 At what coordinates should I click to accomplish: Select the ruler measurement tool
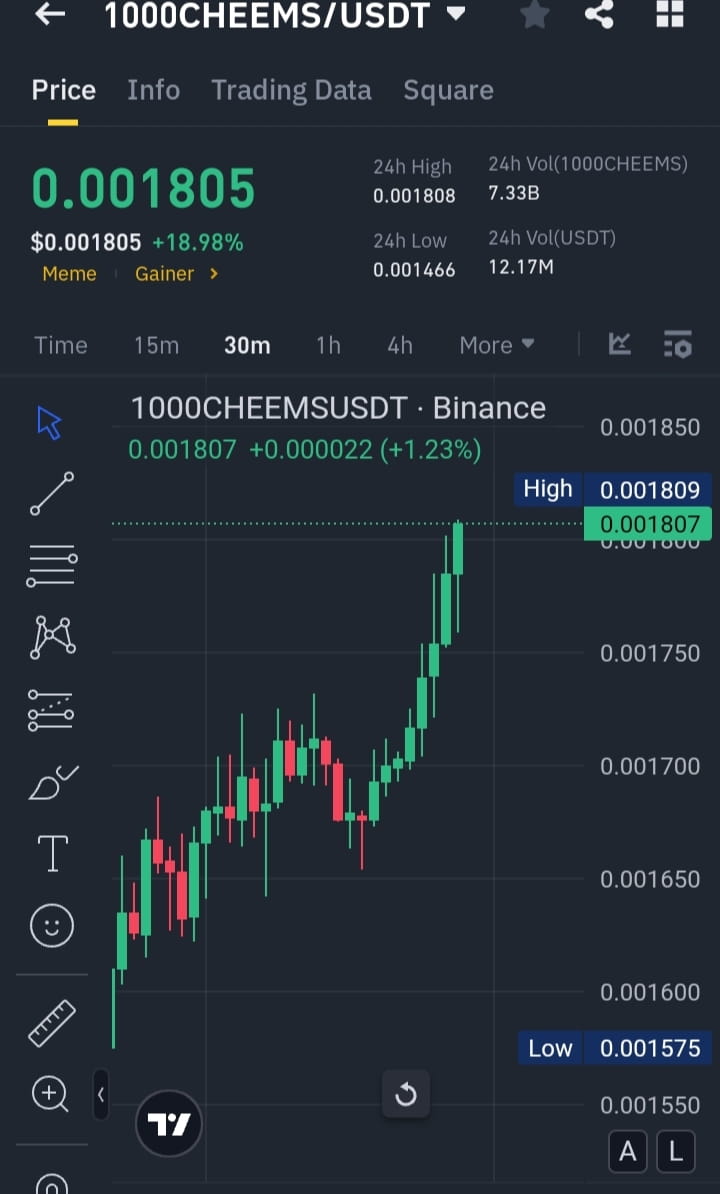pyautogui.click(x=51, y=1022)
